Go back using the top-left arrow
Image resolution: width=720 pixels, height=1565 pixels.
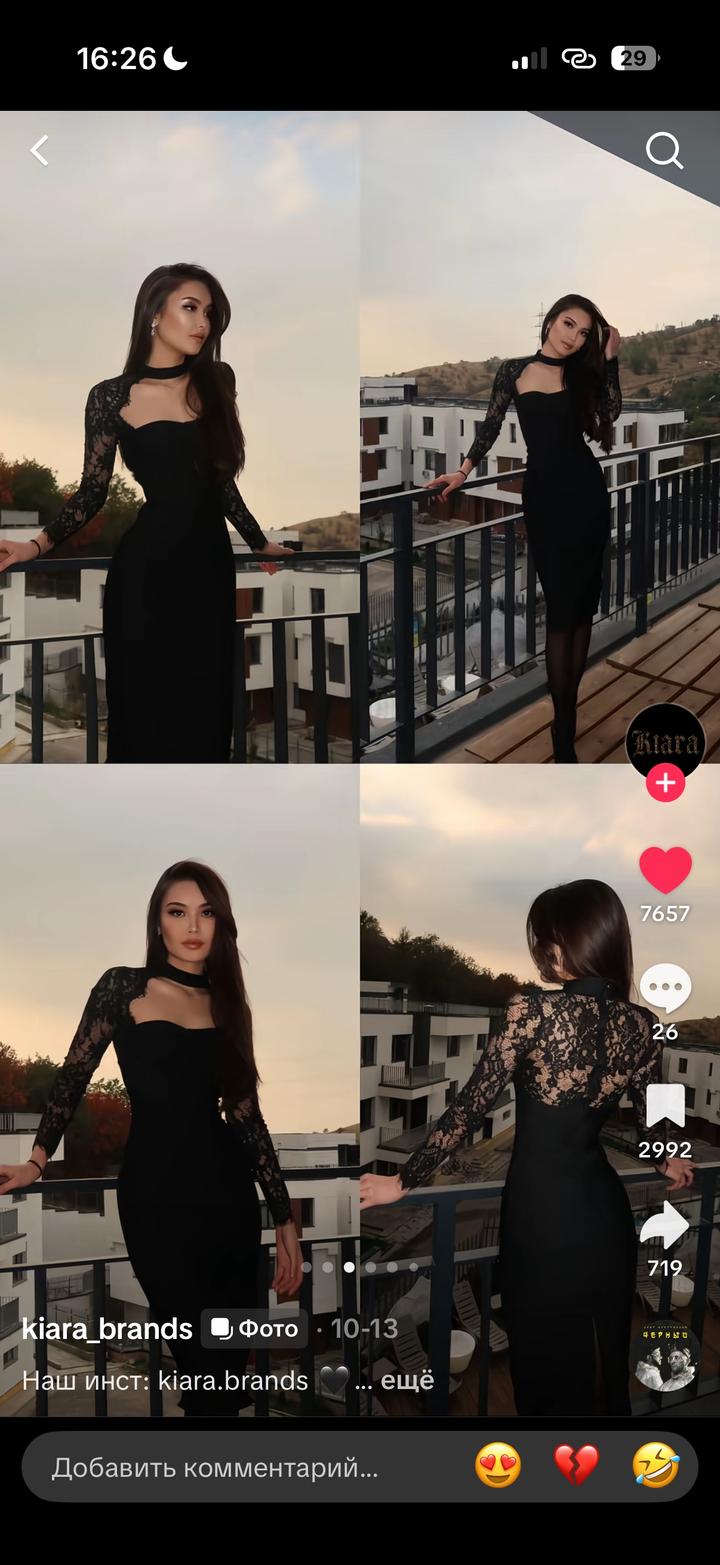(x=39, y=151)
